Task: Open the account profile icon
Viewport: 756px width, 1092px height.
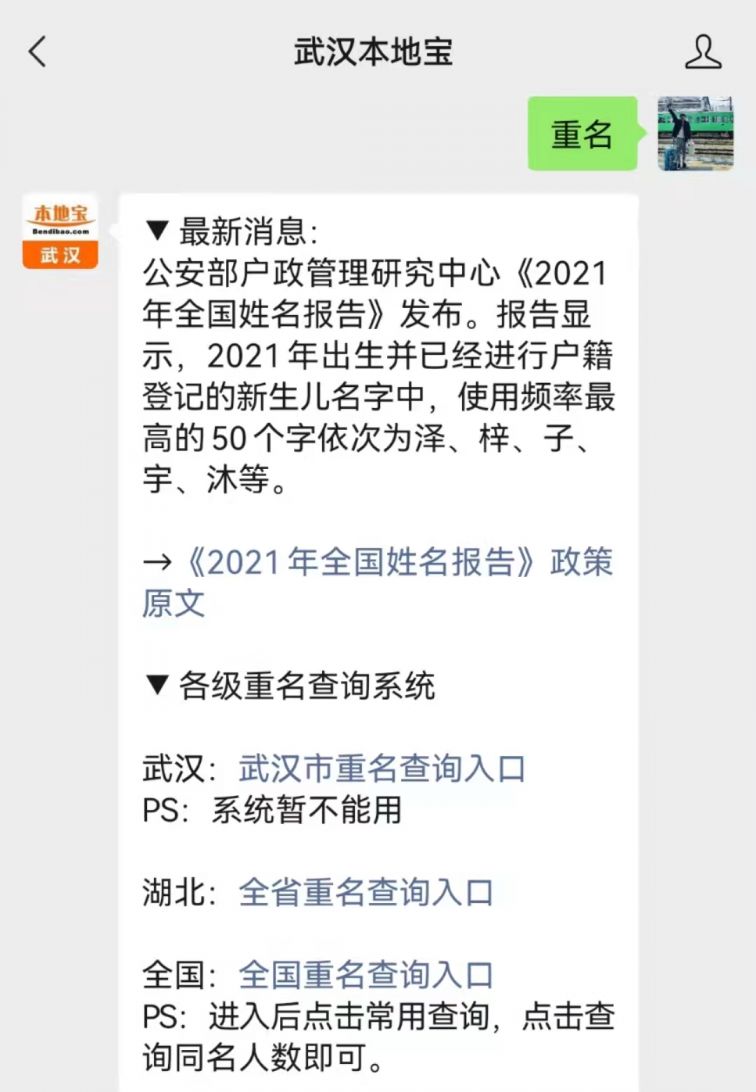Action: coord(703,52)
